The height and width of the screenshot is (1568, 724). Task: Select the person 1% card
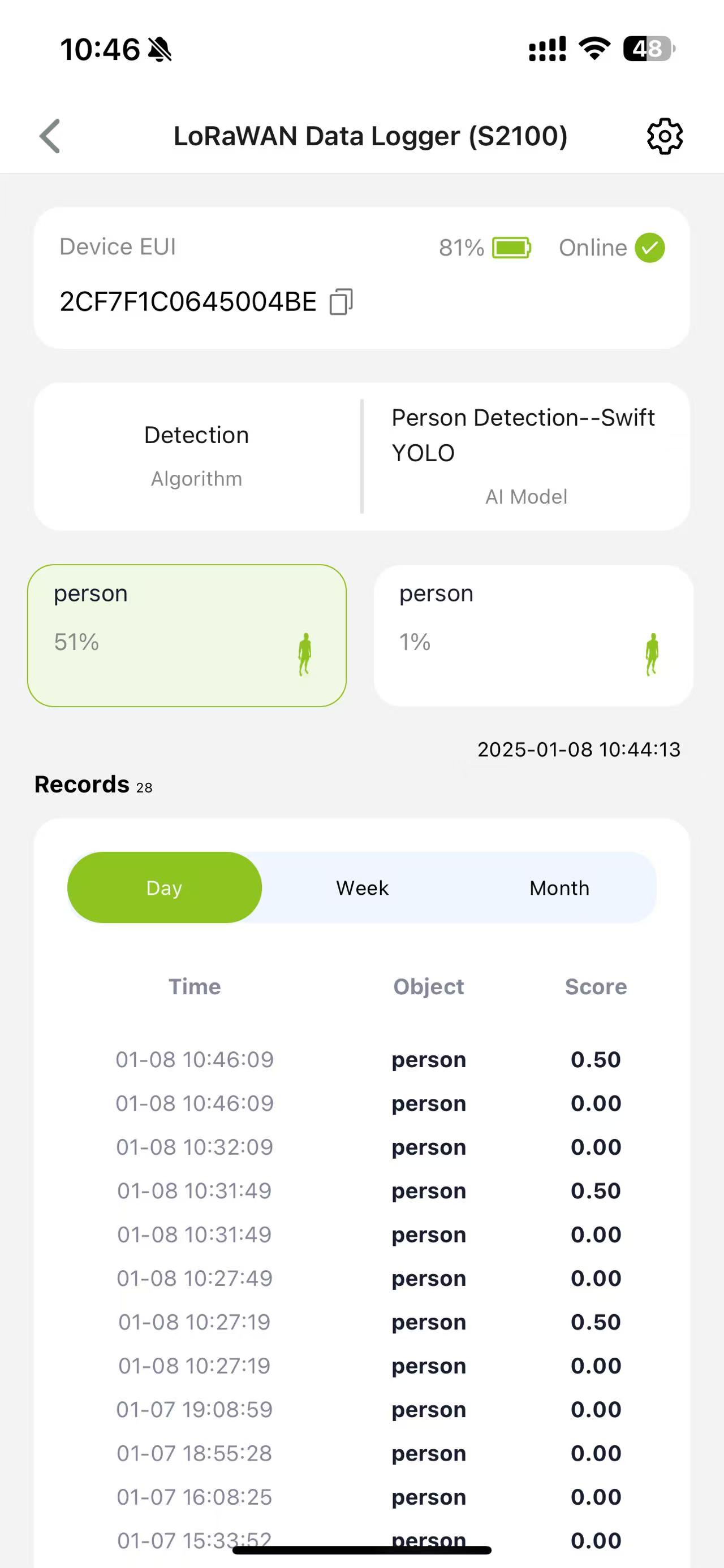[533, 635]
